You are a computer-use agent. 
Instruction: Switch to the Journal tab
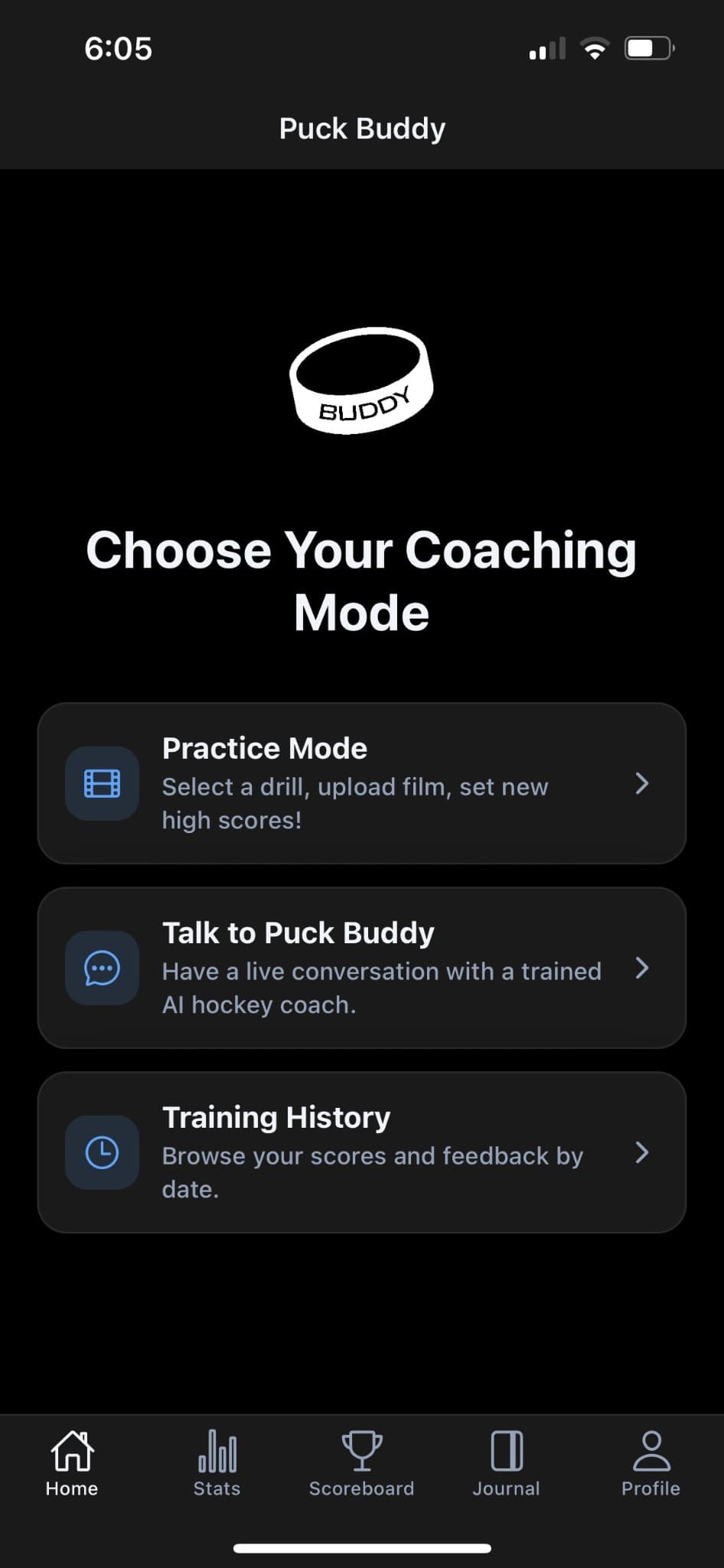click(x=506, y=1464)
